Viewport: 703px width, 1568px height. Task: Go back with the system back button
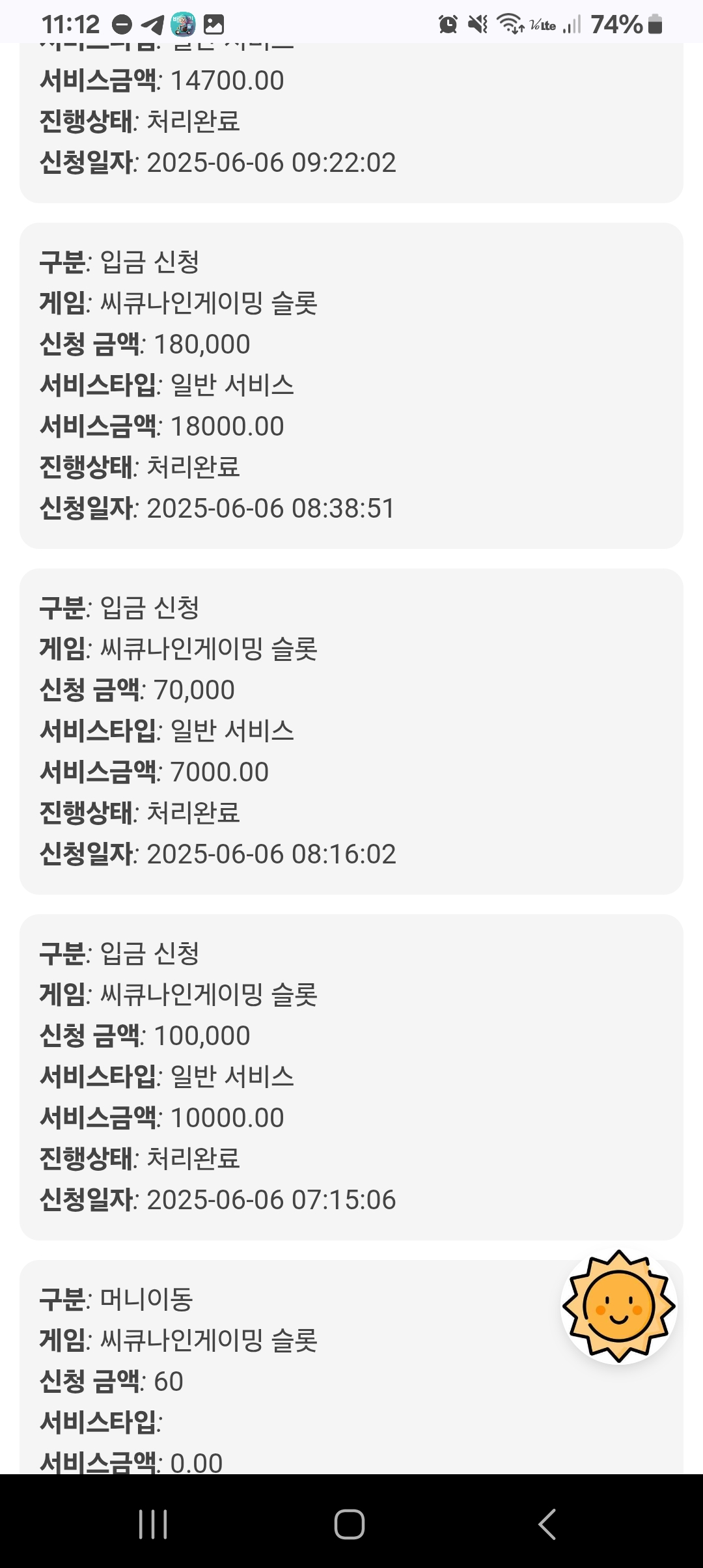[x=547, y=1524]
